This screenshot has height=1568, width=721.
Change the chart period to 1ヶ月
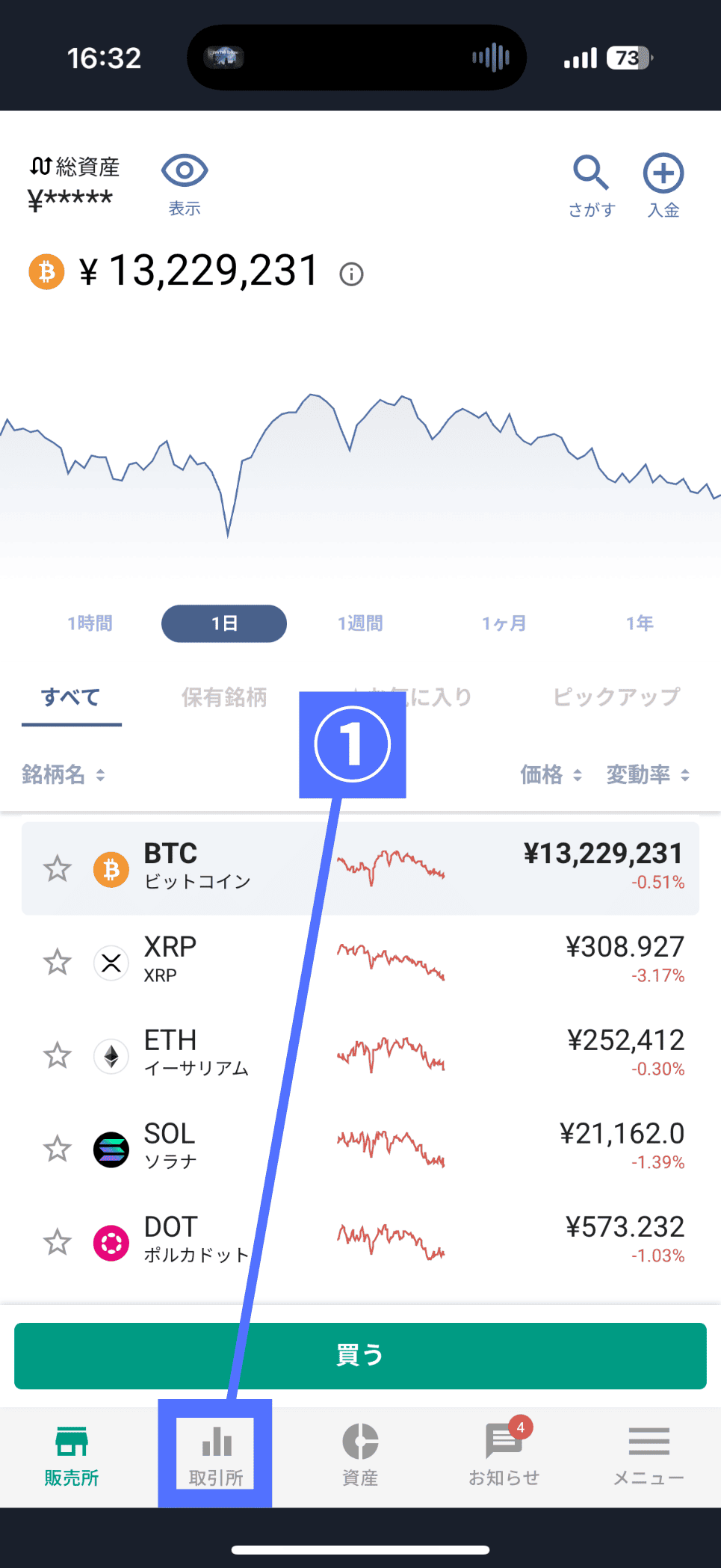coord(504,623)
